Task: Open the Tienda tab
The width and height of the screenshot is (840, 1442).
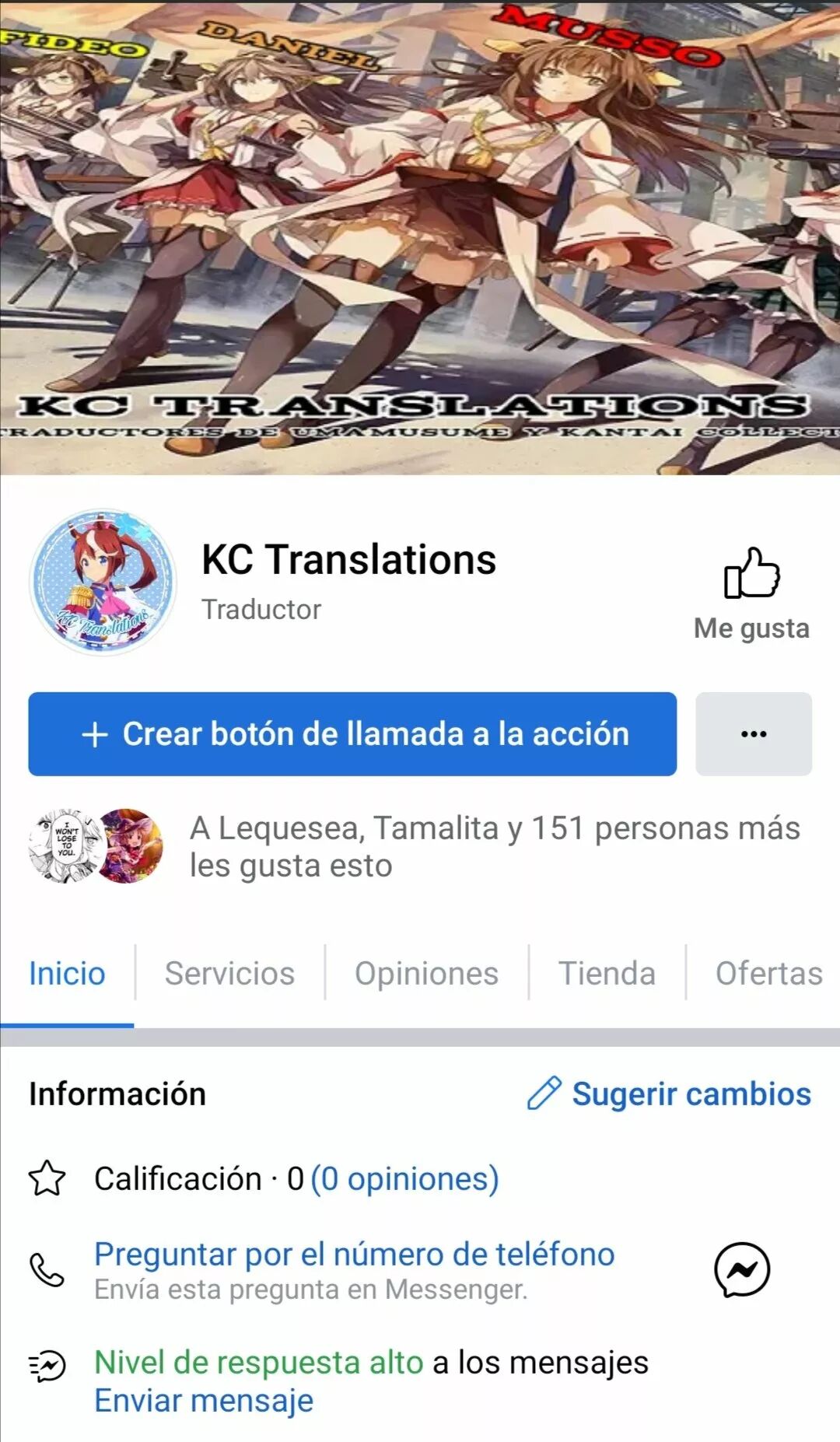Action: [607, 973]
